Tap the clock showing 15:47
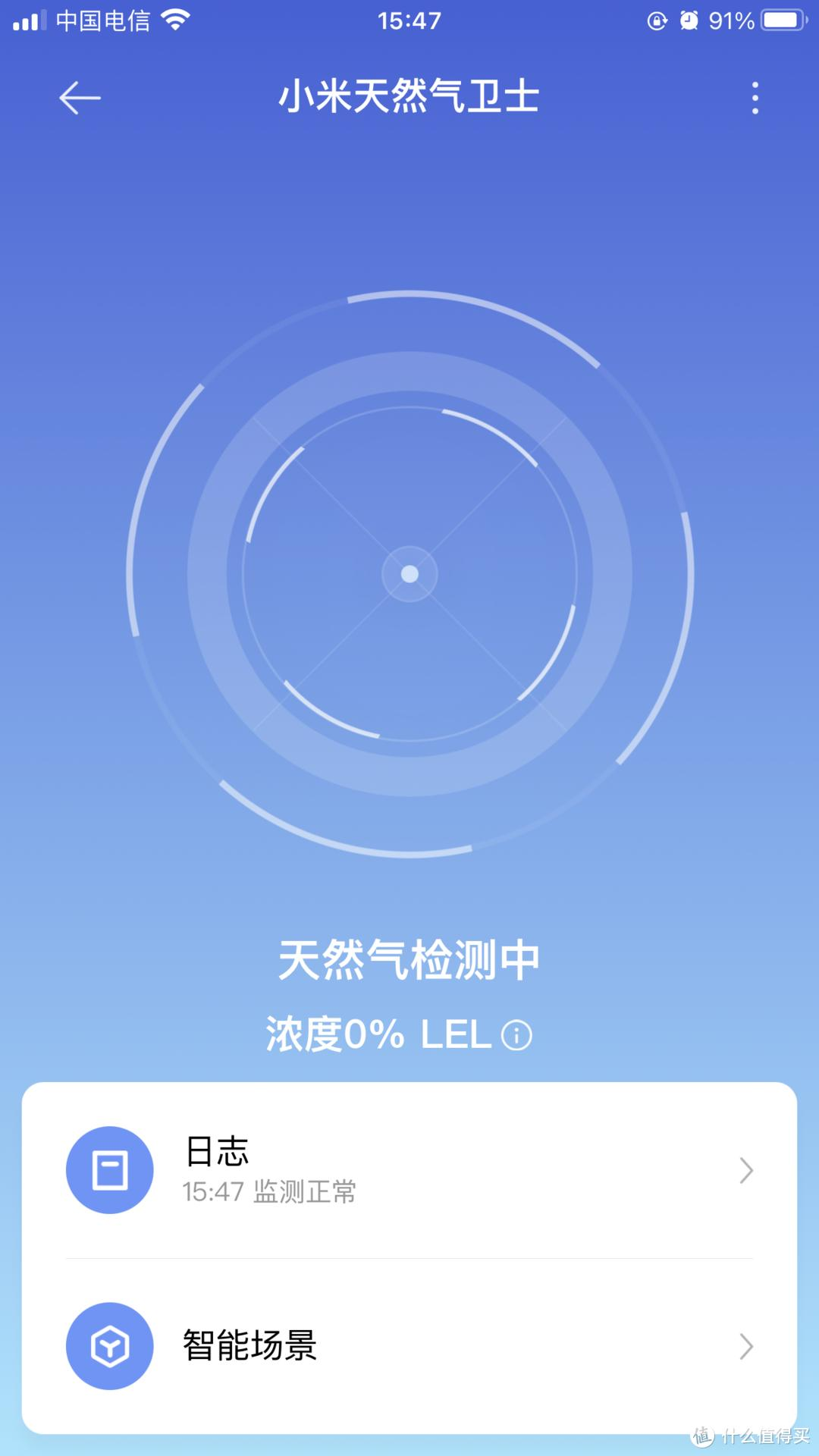The height and width of the screenshot is (1456, 819). pyautogui.click(x=409, y=19)
